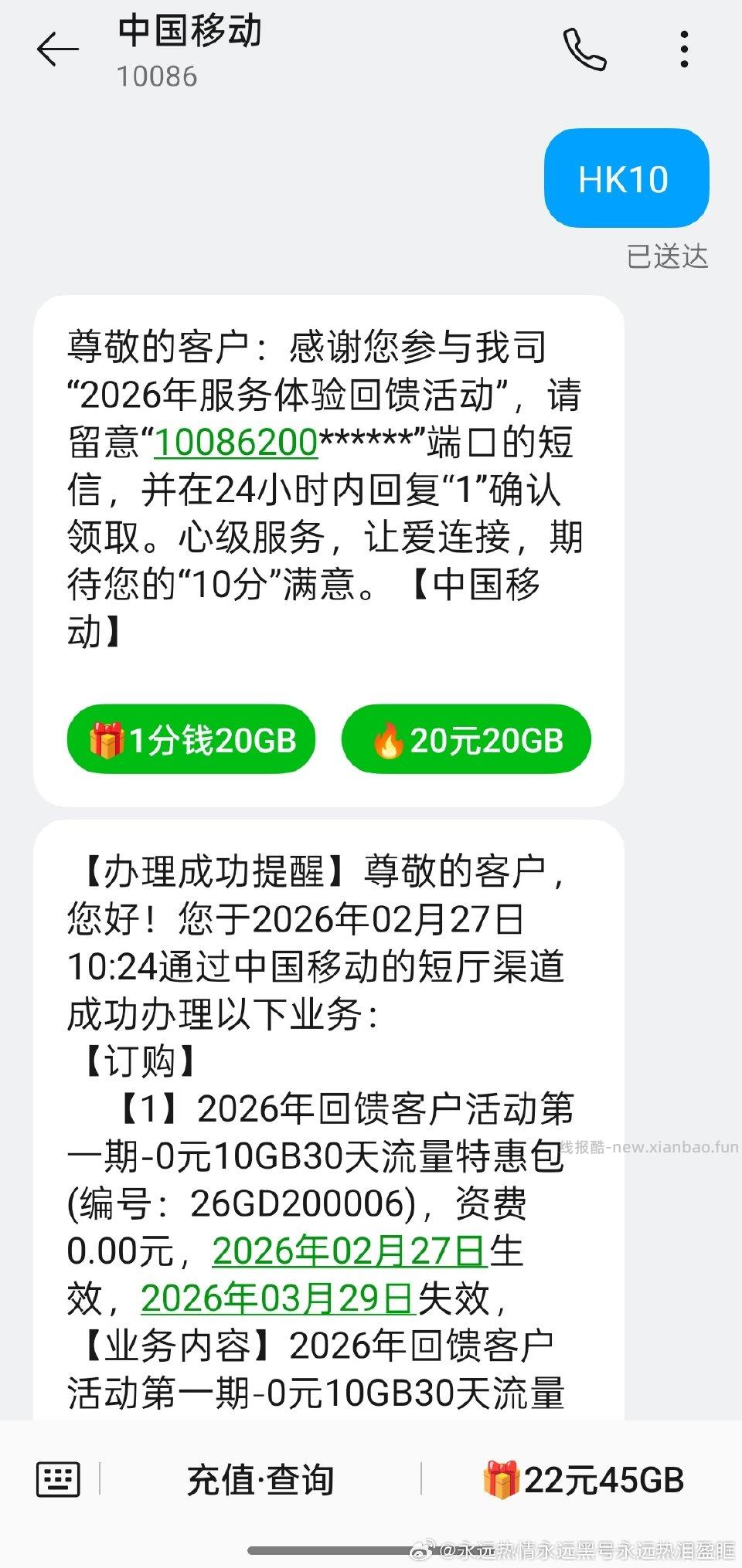Tap the phone icon to call 10086
The image size is (742, 1568).
click(x=586, y=48)
